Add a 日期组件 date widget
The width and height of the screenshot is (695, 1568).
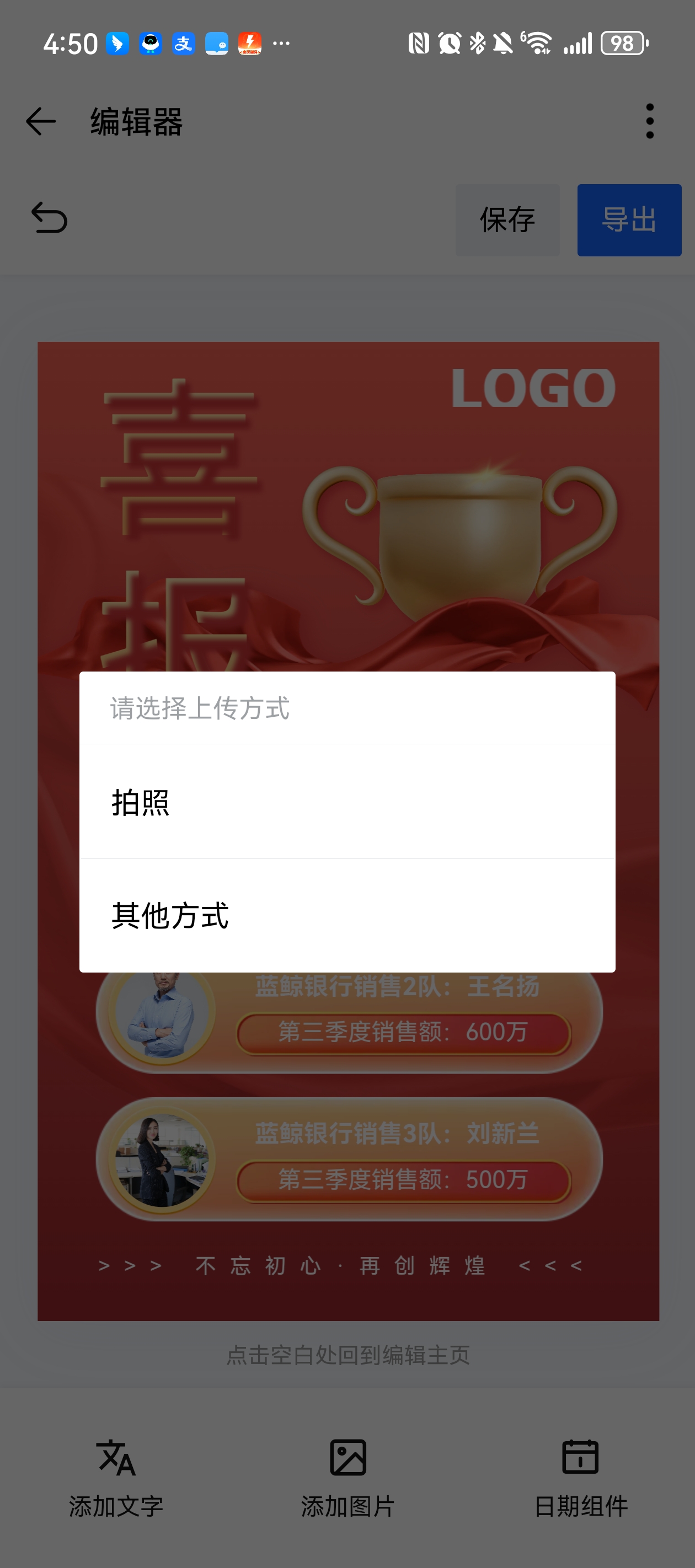click(580, 1477)
